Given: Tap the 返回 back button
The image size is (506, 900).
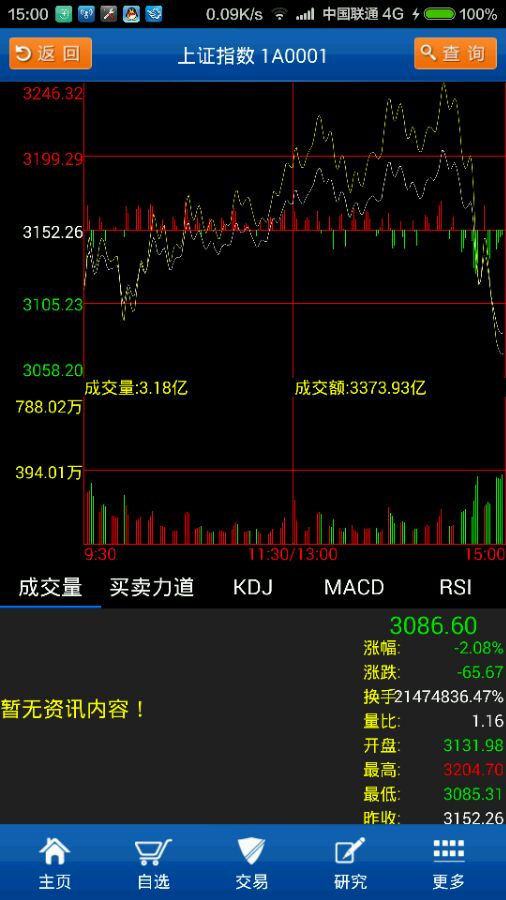Looking at the screenshot, I should pos(50,53).
